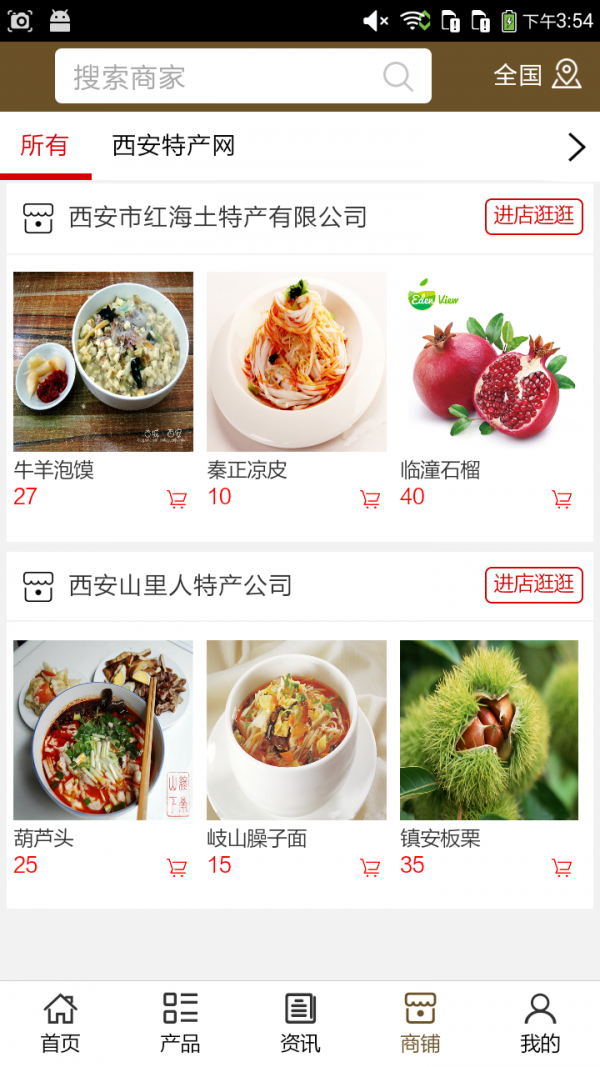Image resolution: width=600 pixels, height=1067 pixels.
Task: Switch to the 产品 tab
Action: (x=180, y=1022)
